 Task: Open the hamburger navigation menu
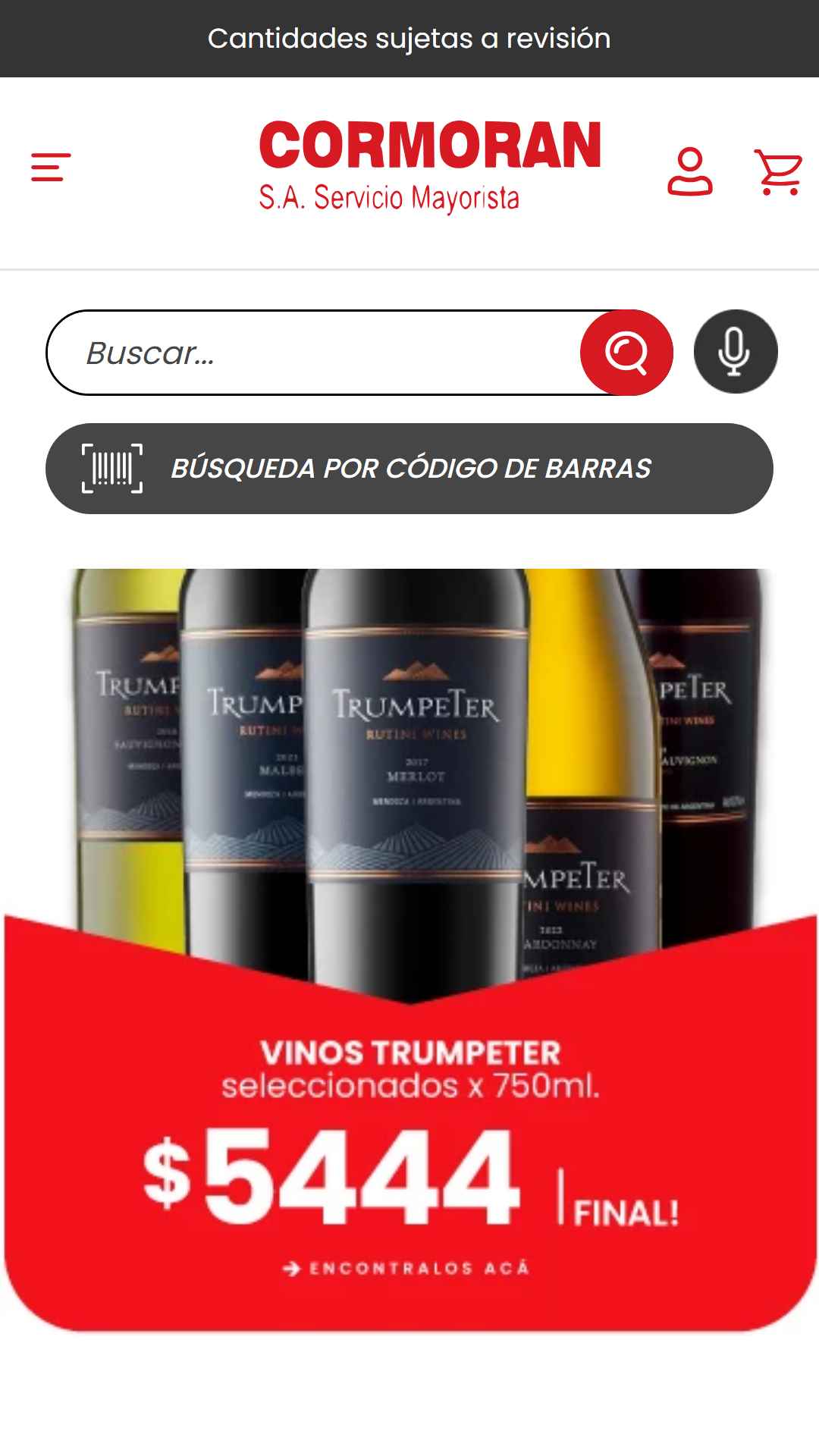click(x=51, y=167)
